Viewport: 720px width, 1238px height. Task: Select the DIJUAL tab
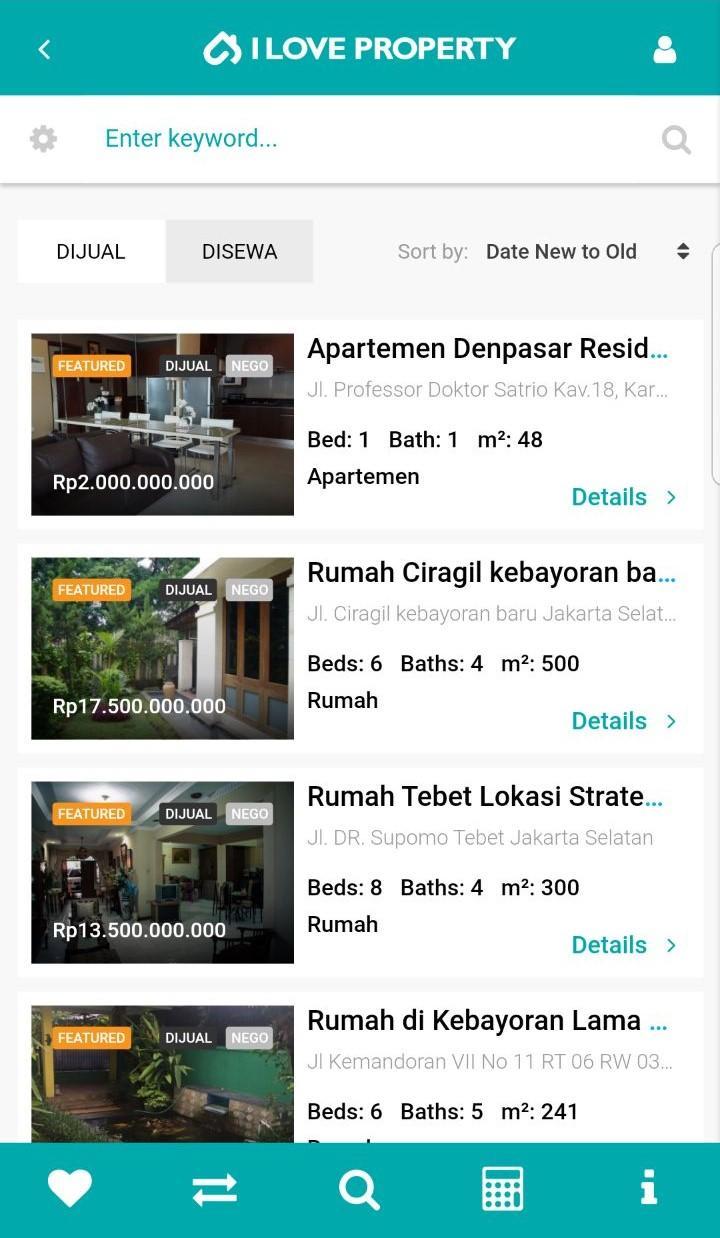tap(90, 251)
